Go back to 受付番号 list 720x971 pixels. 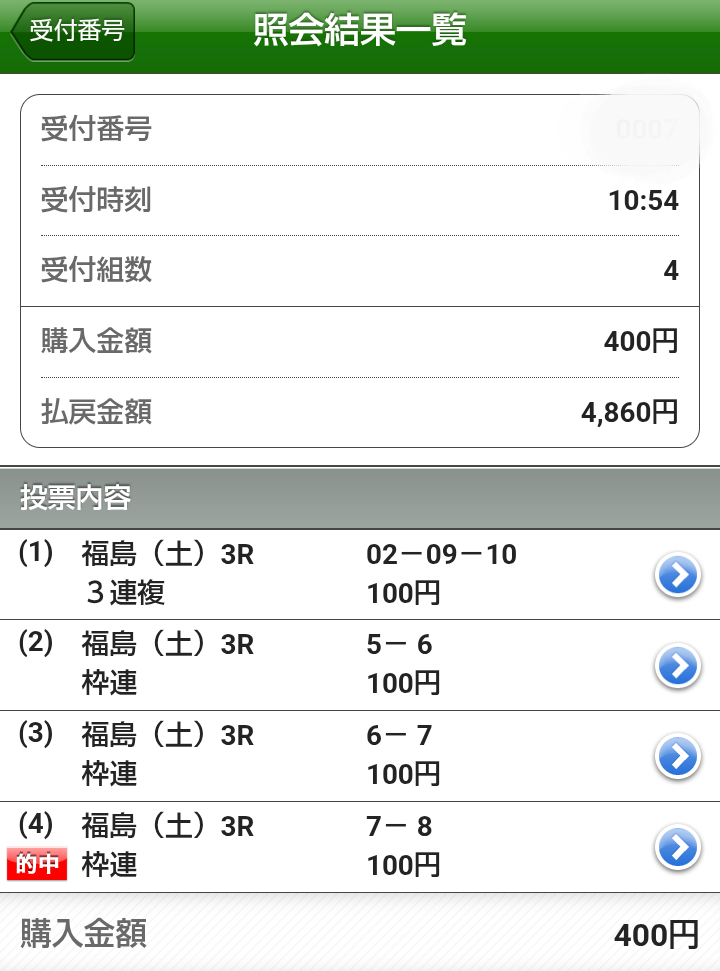tap(72, 31)
